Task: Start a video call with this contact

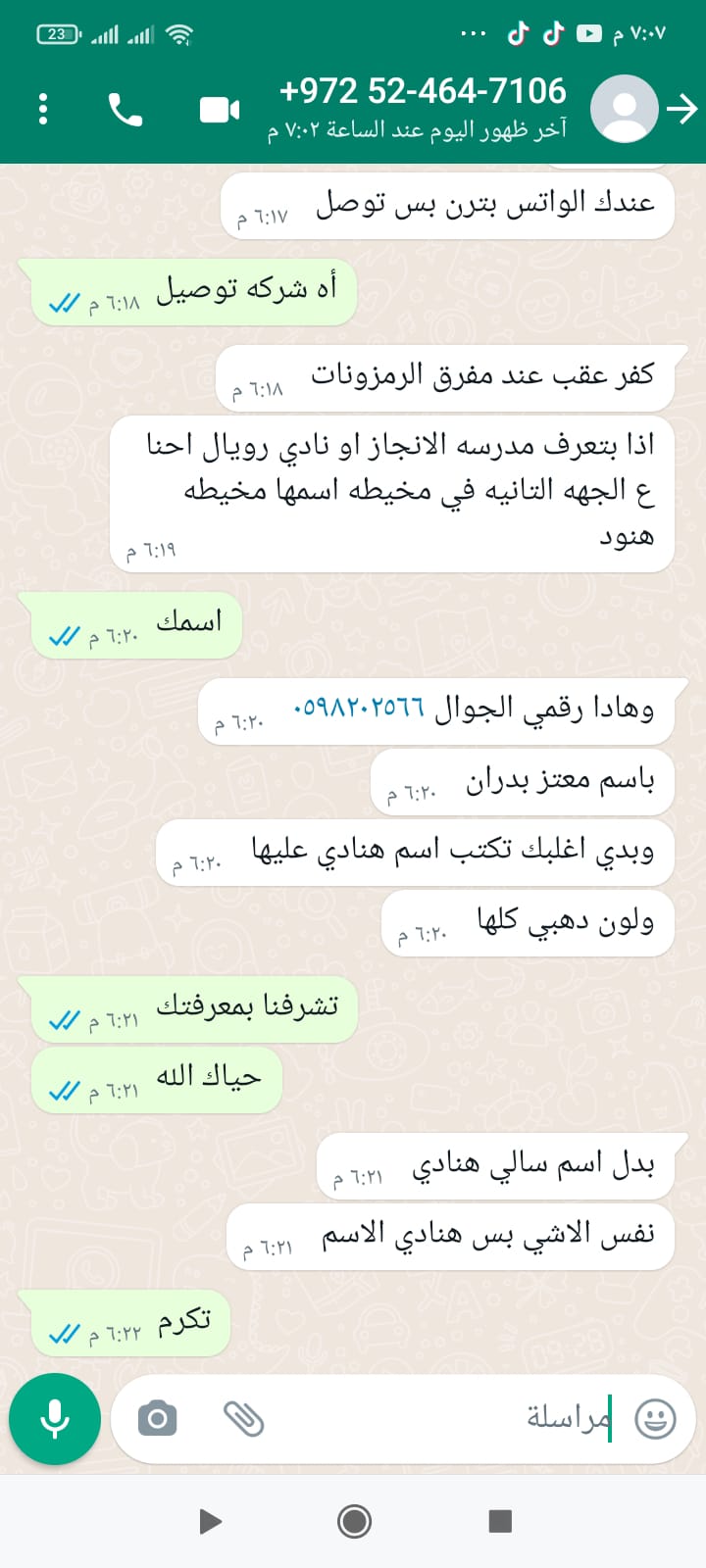Action: tap(220, 109)
